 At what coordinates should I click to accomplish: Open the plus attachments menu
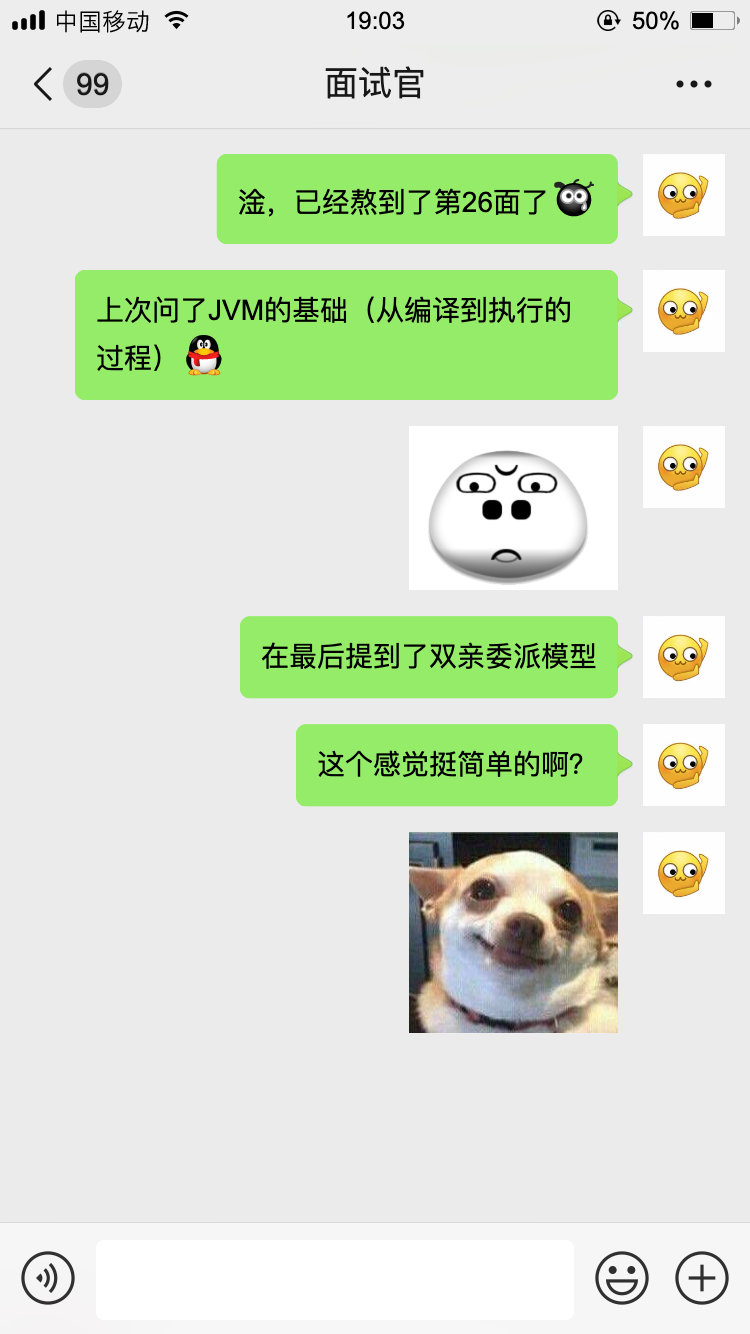point(702,1278)
